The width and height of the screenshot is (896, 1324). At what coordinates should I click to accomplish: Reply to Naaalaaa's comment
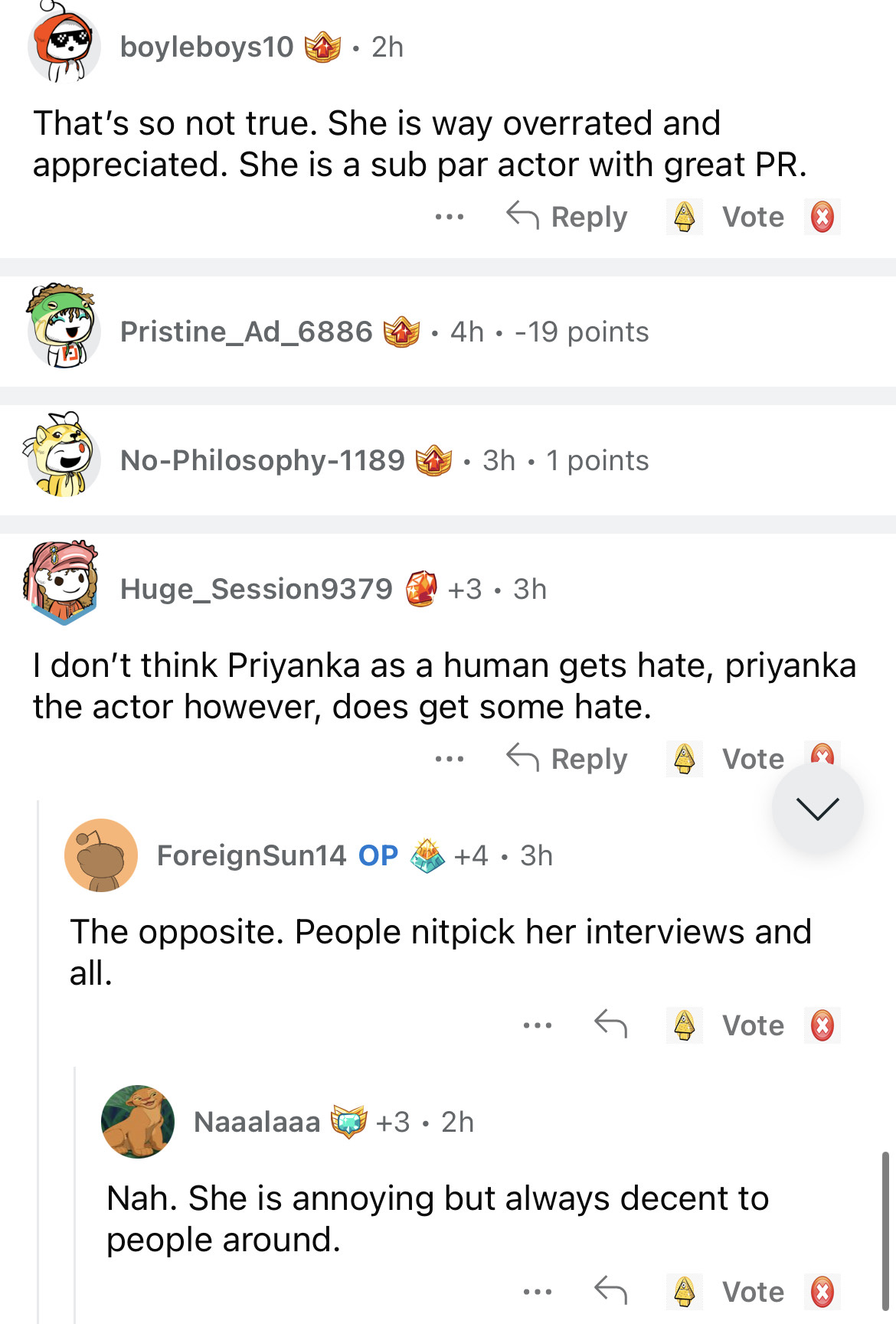pyautogui.click(x=610, y=1291)
